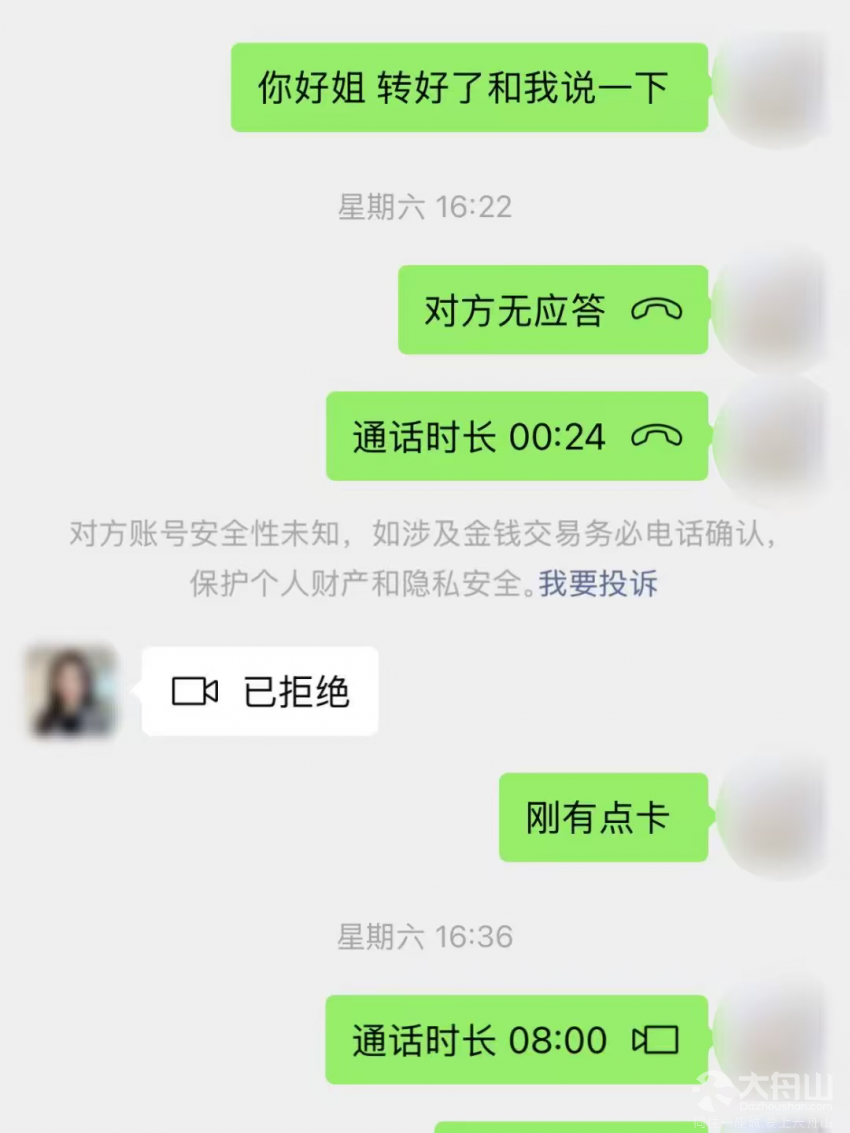Tap the 我要投诉 complaint link
The image size is (850, 1133).
[598, 583]
